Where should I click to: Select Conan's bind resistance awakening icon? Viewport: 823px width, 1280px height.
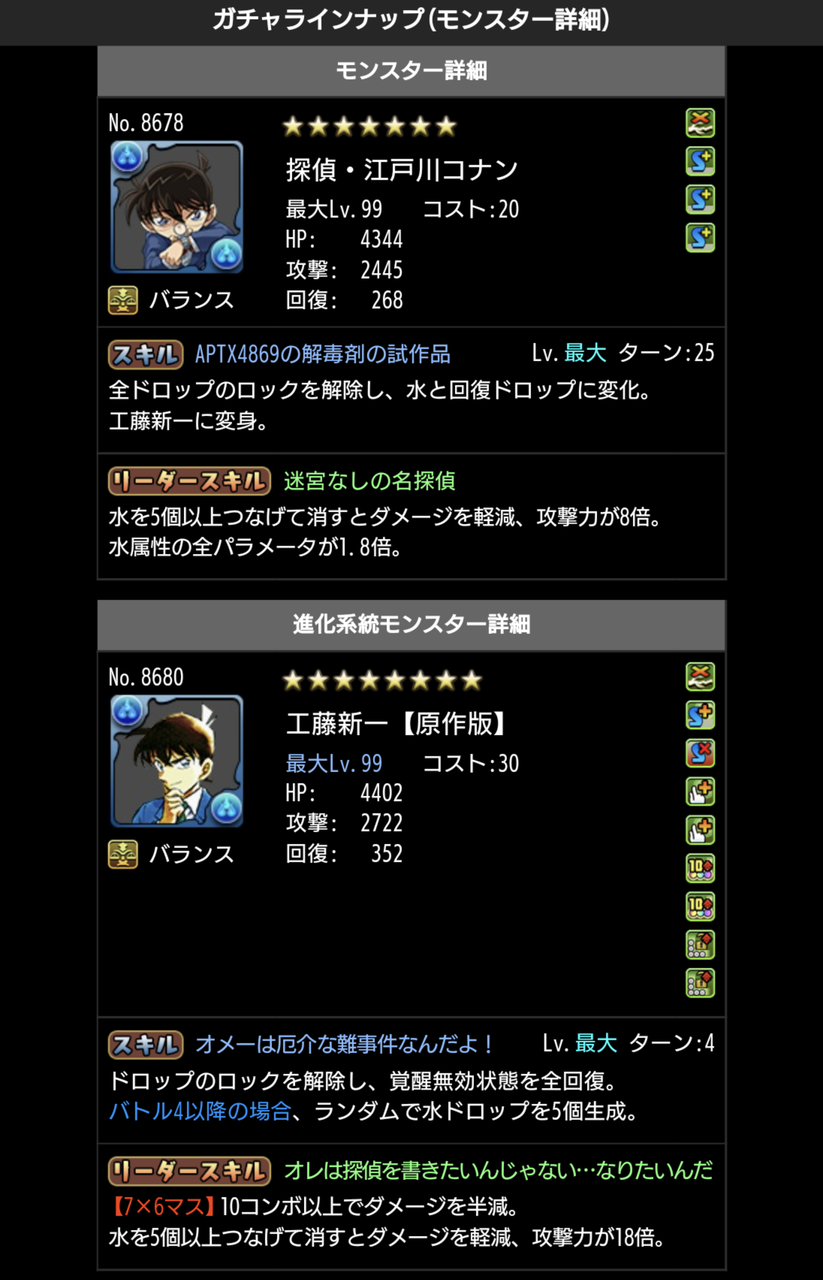coord(699,122)
